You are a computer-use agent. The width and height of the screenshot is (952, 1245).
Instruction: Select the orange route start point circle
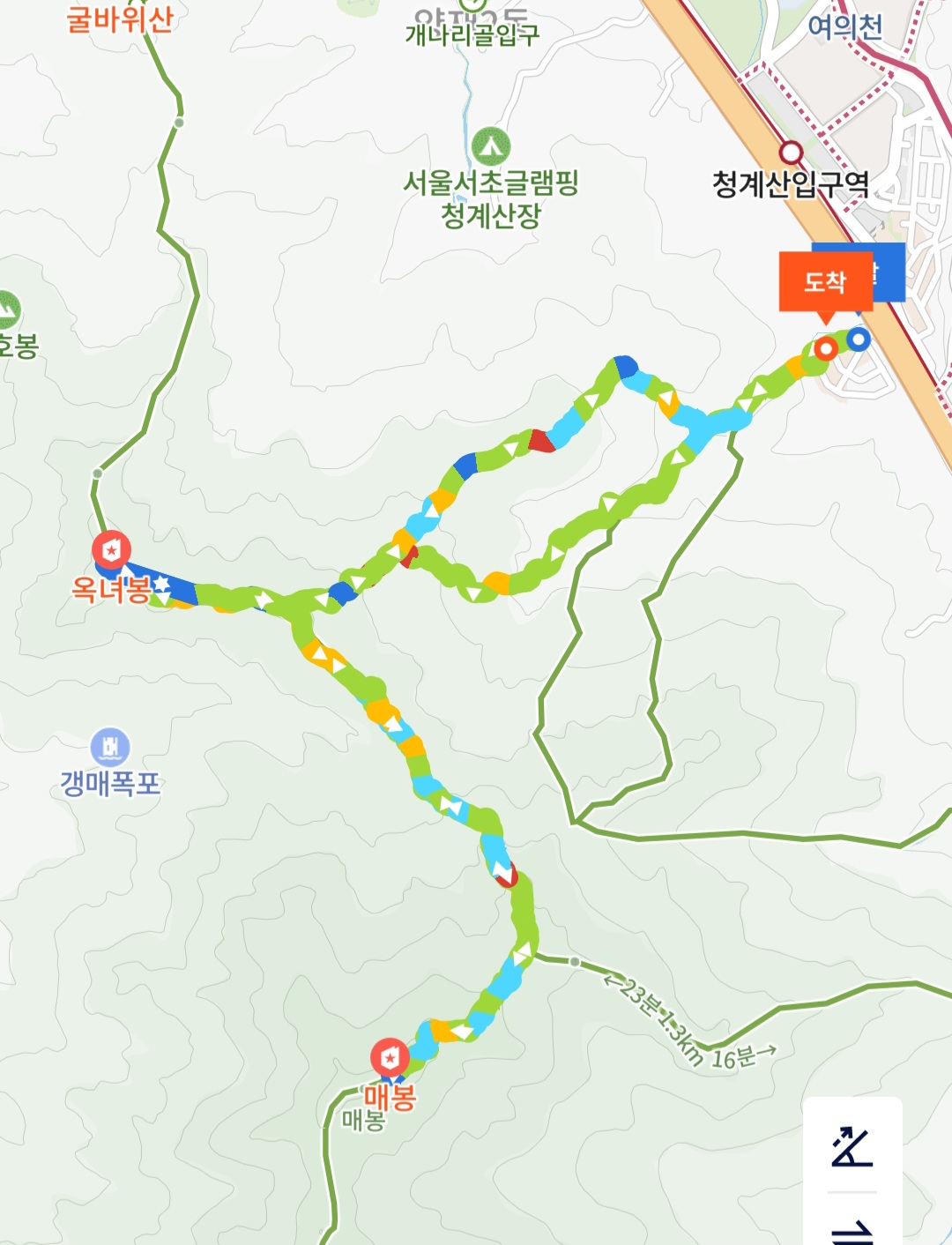pyautogui.click(x=826, y=348)
